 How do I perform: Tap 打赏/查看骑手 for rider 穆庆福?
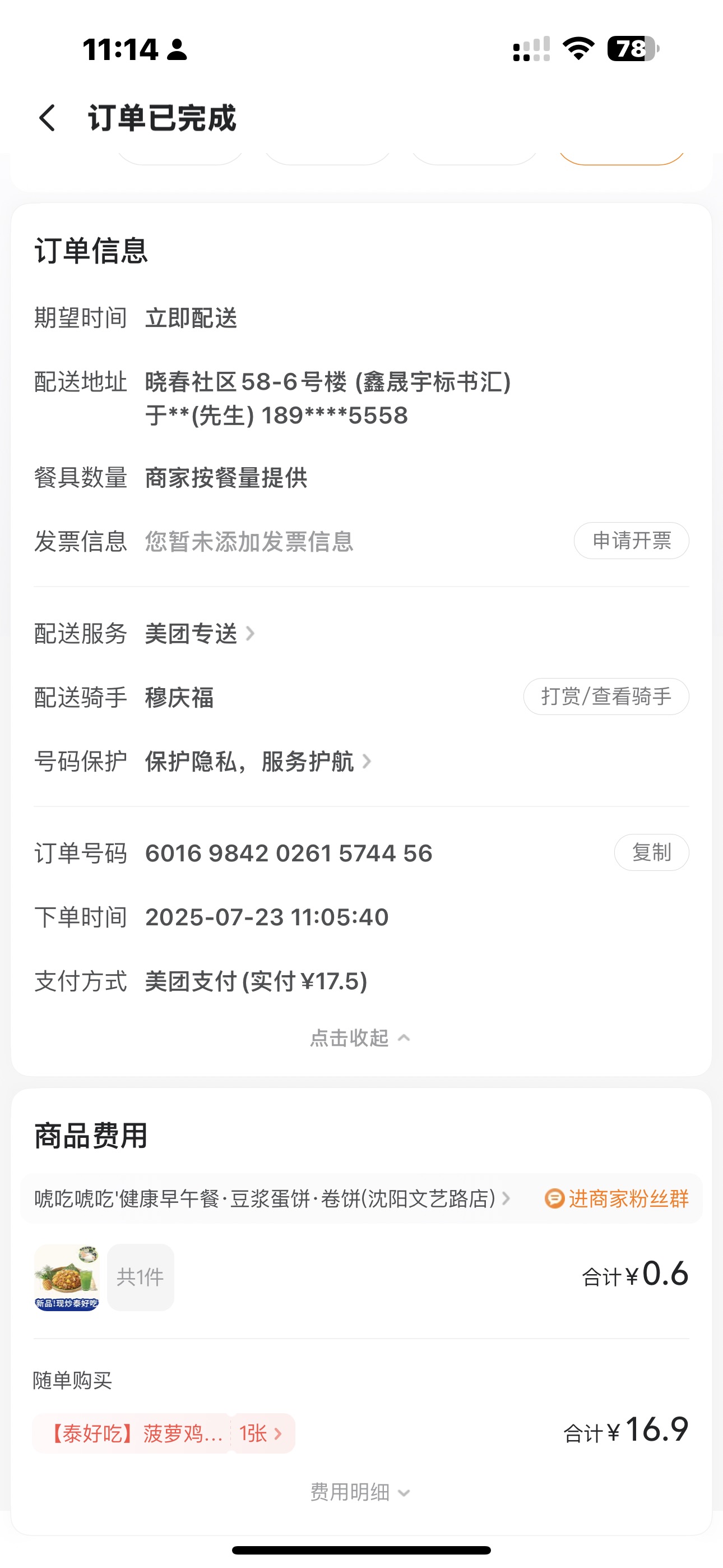point(605,697)
